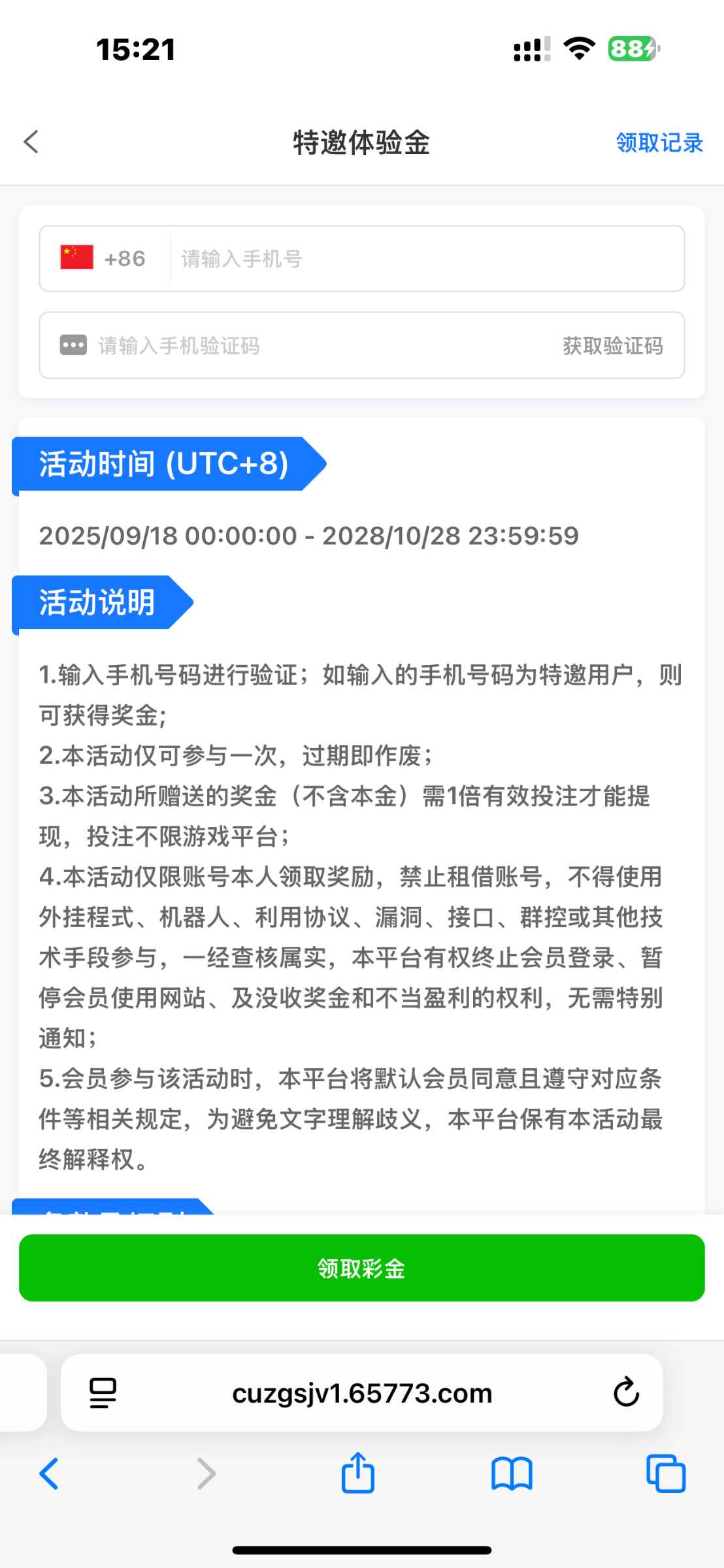This screenshot has height=1568, width=724.
Task: Open the 领取记录 records link
Action: [x=659, y=142]
